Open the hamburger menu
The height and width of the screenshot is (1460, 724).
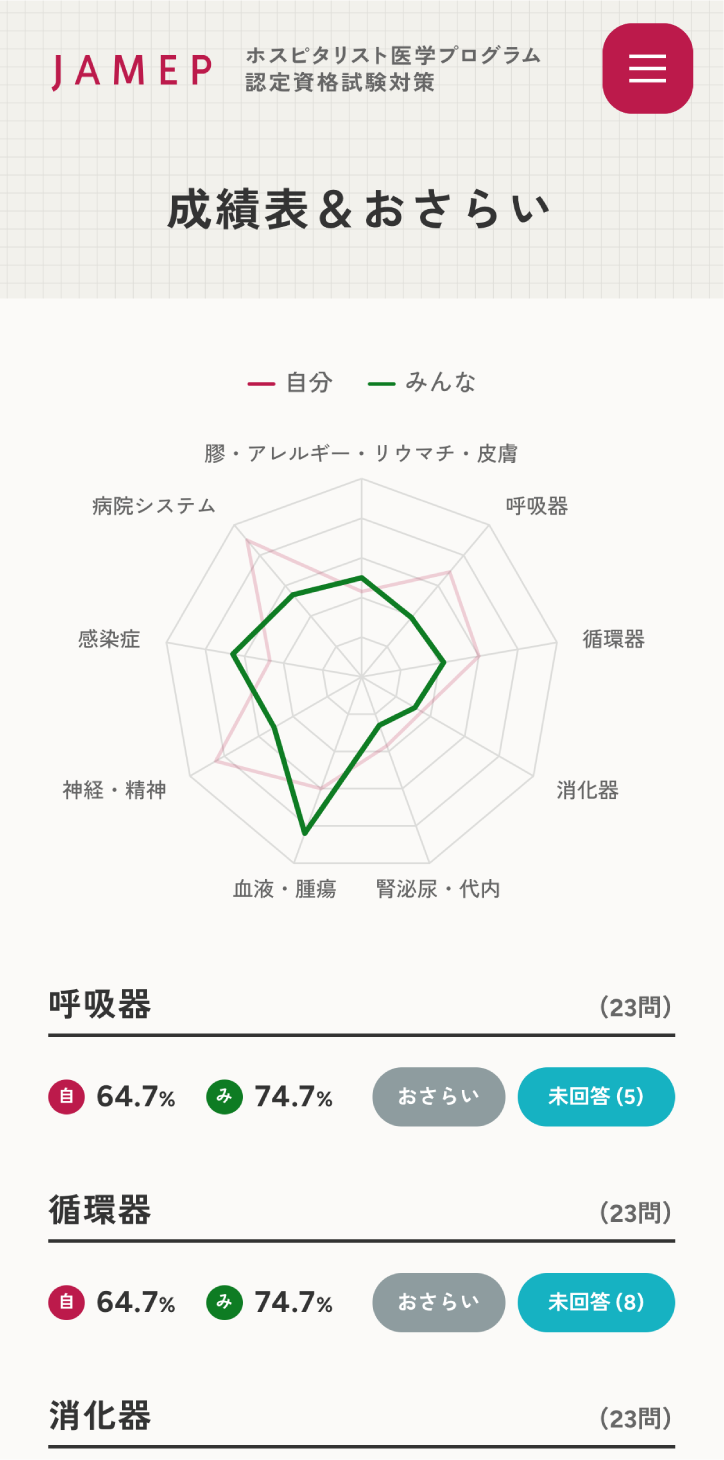click(647, 68)
